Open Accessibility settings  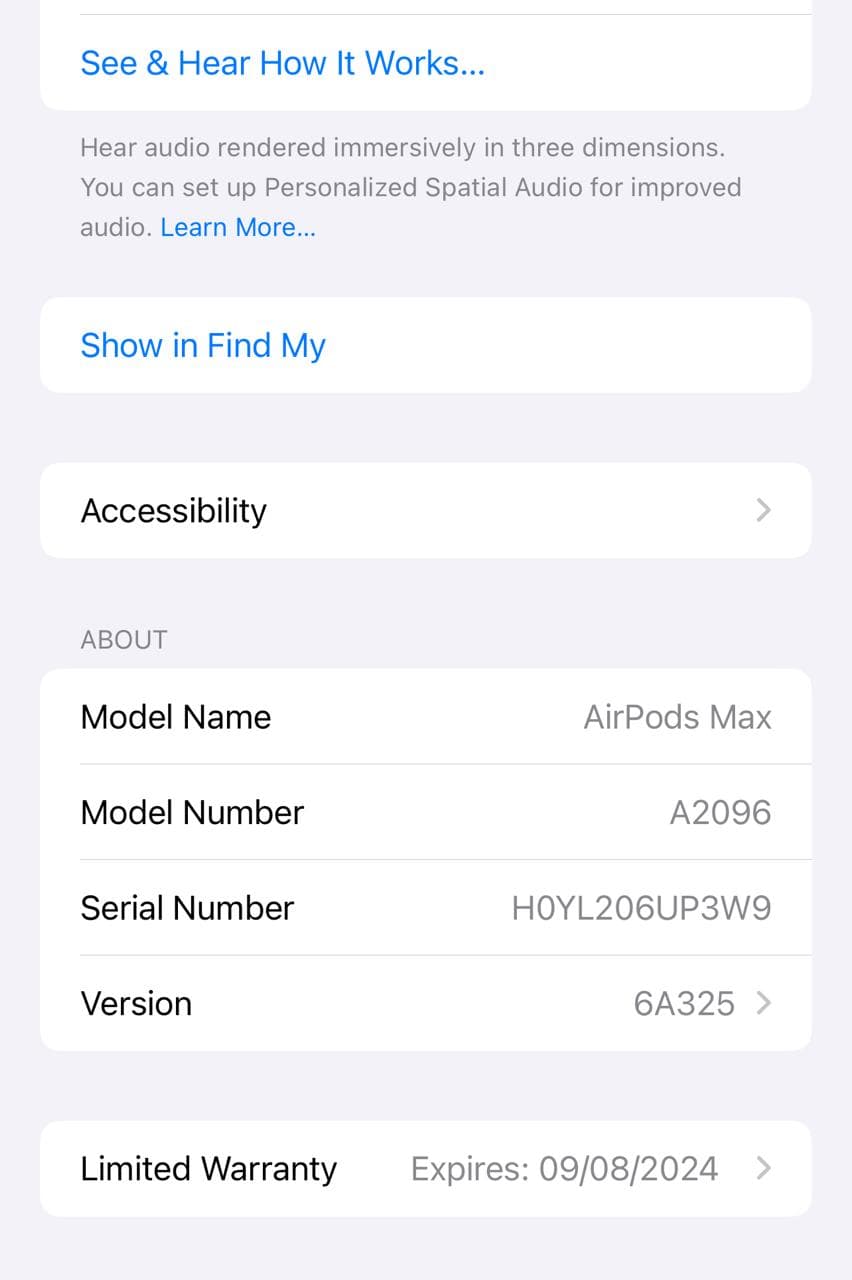(x=425, y=511)
